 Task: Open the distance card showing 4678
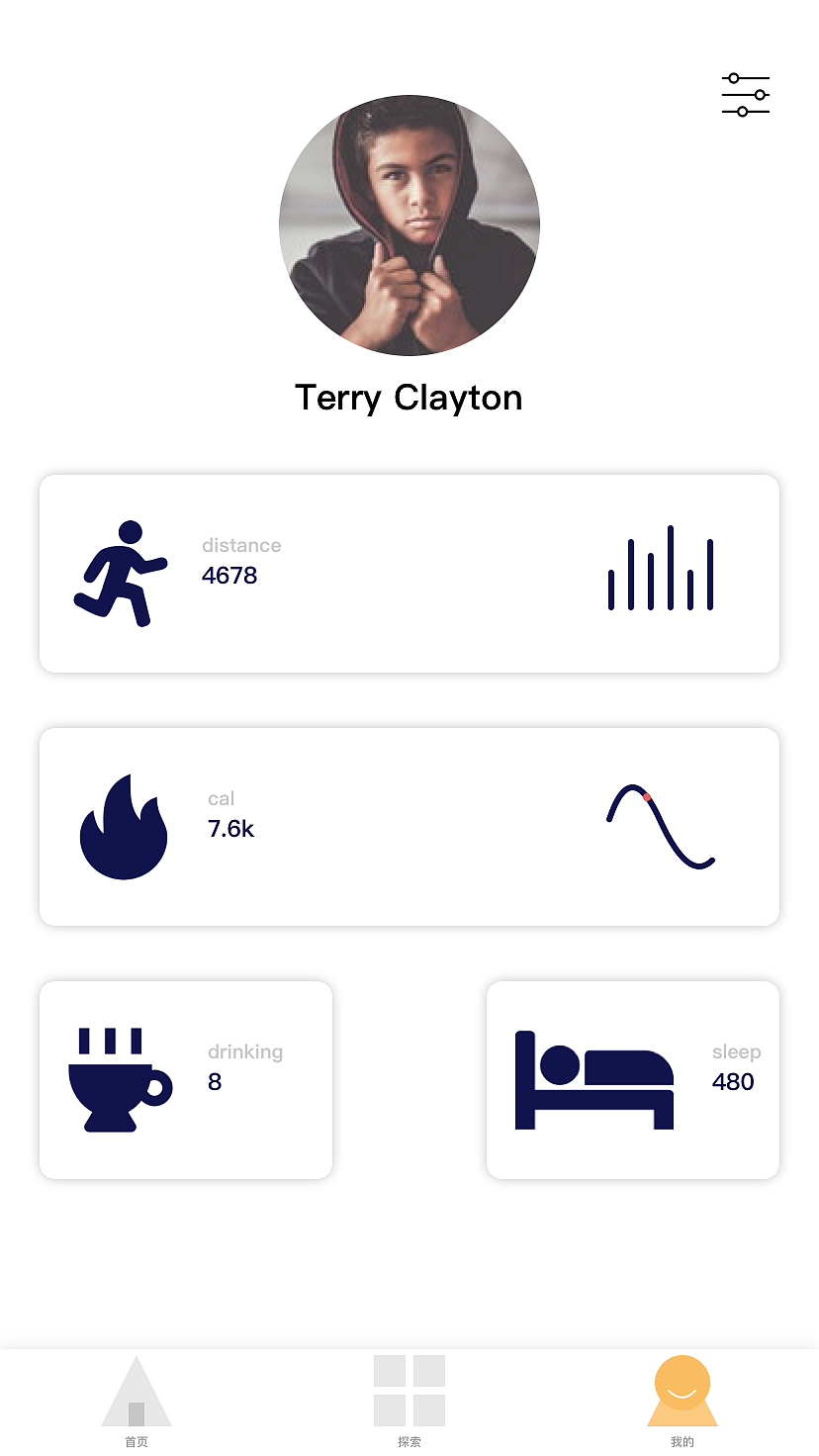point(409,574)
